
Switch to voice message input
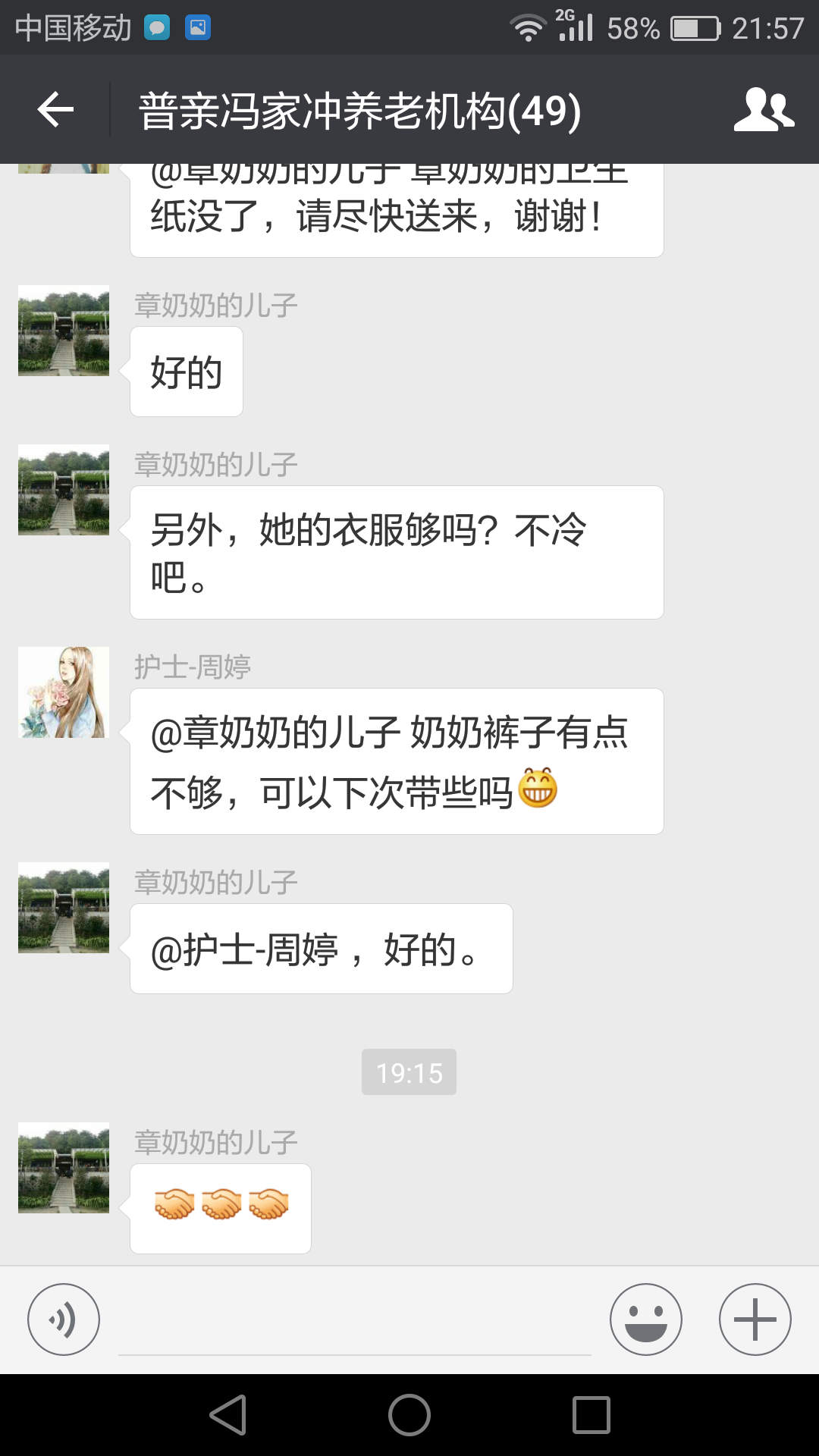pos(64,1319)
